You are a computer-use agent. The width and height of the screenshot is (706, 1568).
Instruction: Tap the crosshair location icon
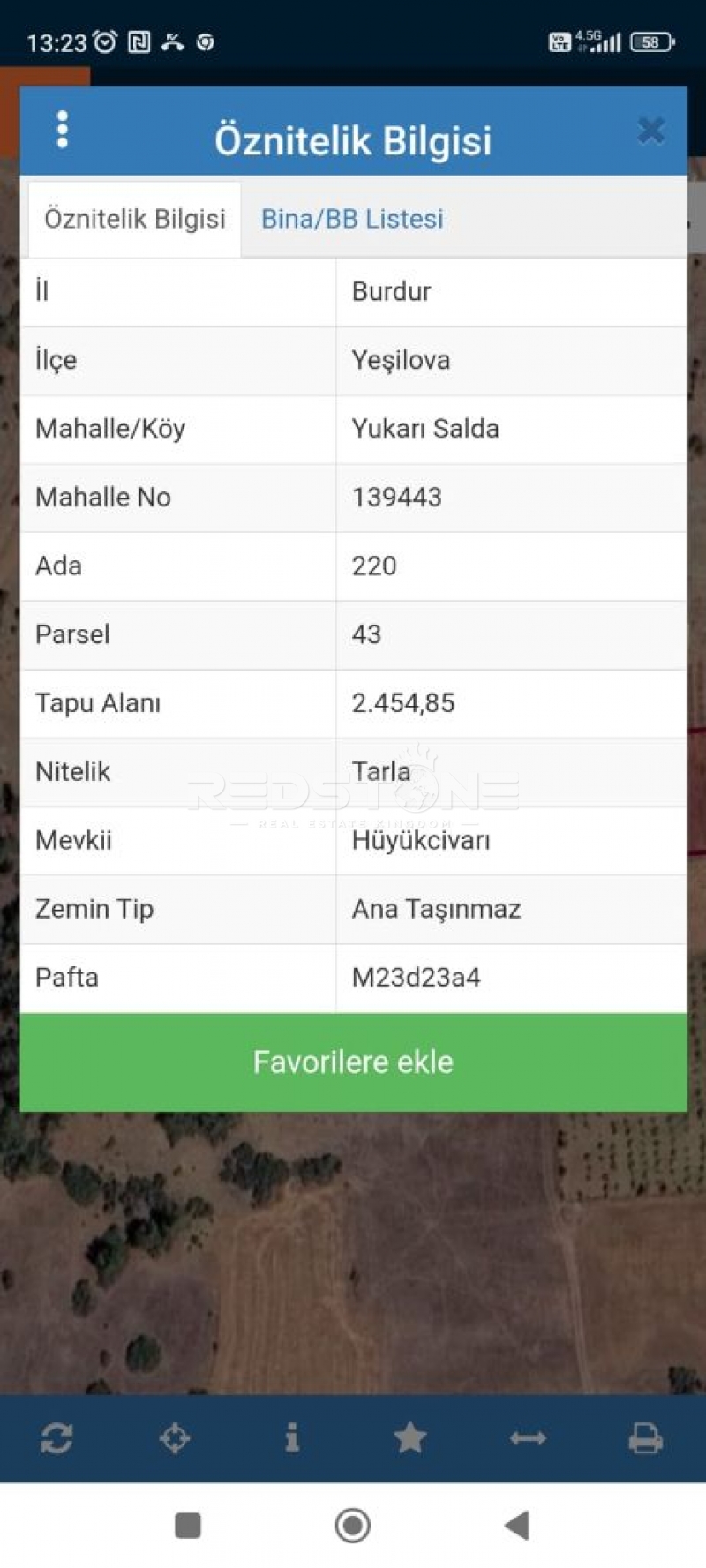[x=174, y=1439]
